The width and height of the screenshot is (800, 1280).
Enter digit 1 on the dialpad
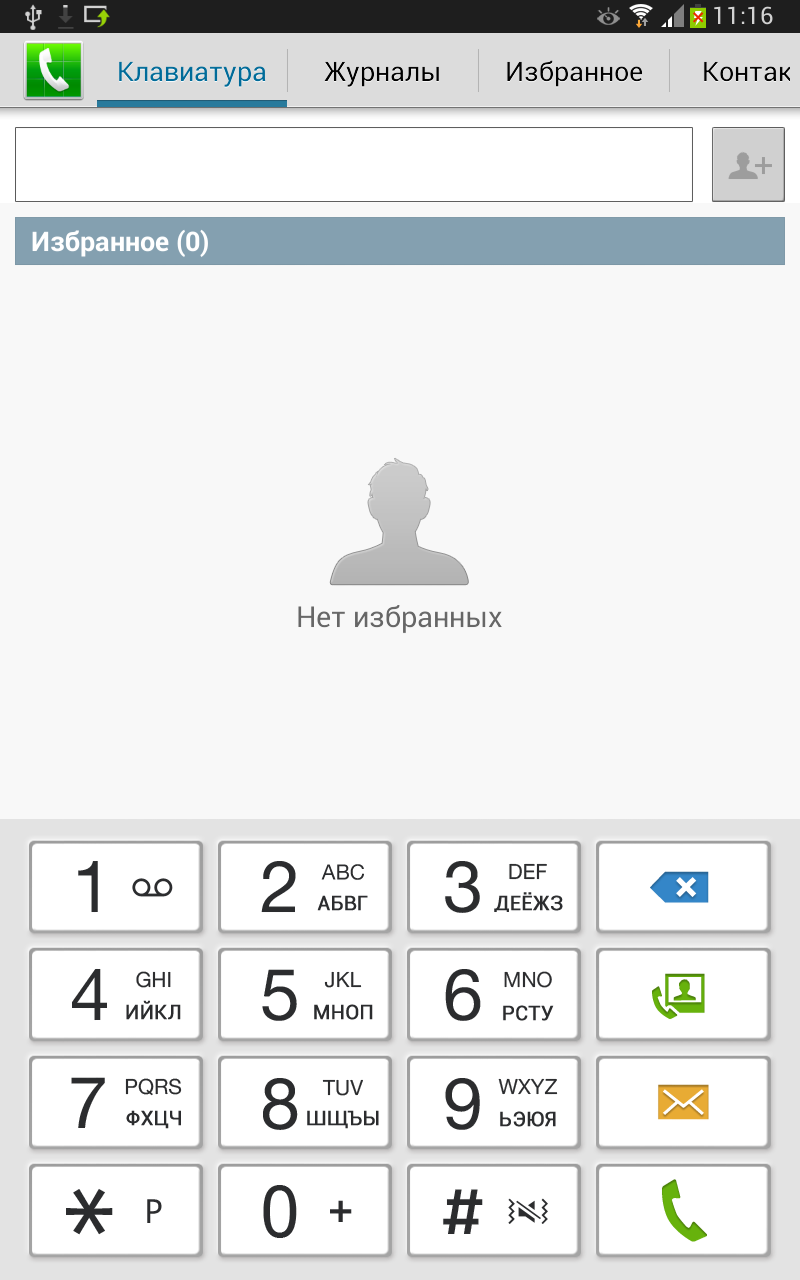116,887
